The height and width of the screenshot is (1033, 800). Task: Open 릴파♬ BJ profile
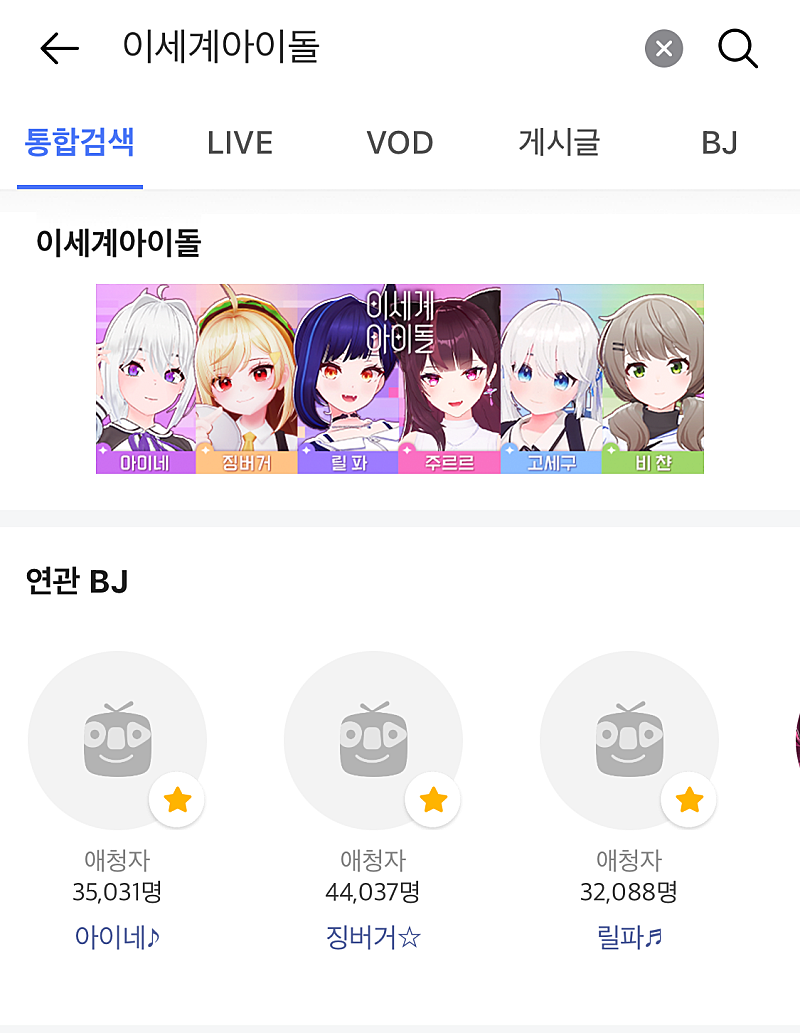[x=629, y=740]
